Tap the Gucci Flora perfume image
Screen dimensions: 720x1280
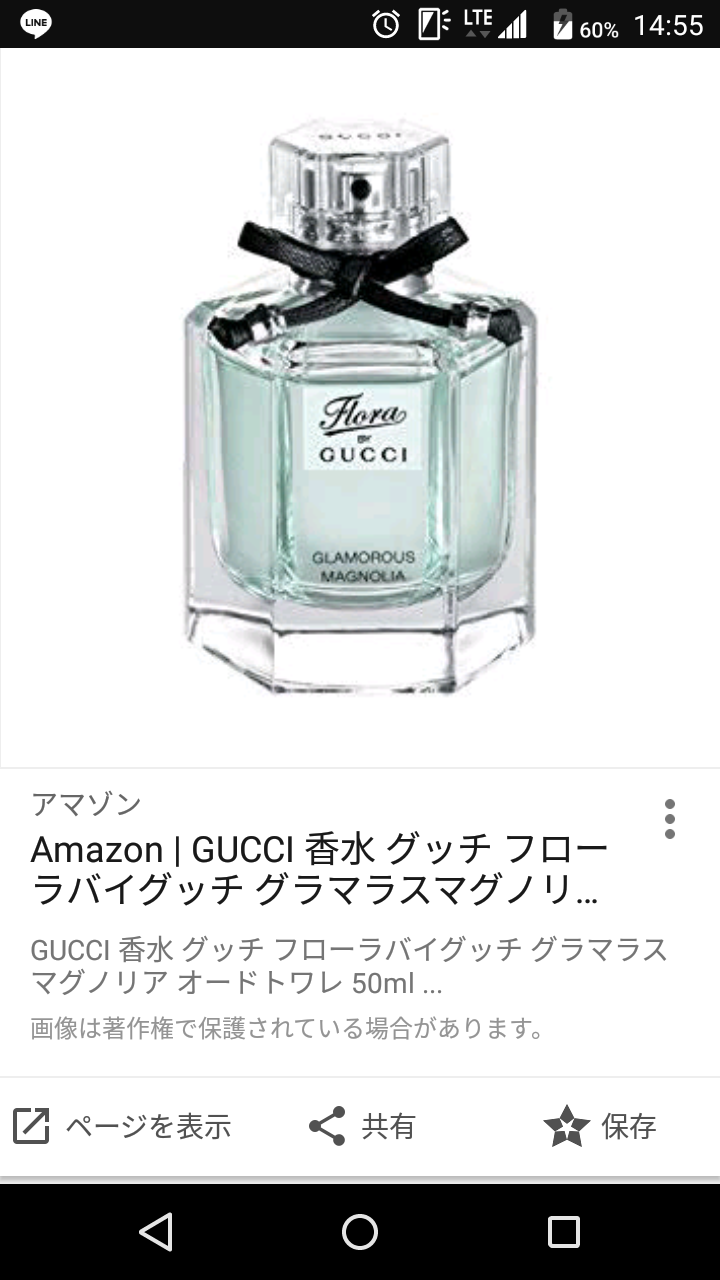click(360, 407)
